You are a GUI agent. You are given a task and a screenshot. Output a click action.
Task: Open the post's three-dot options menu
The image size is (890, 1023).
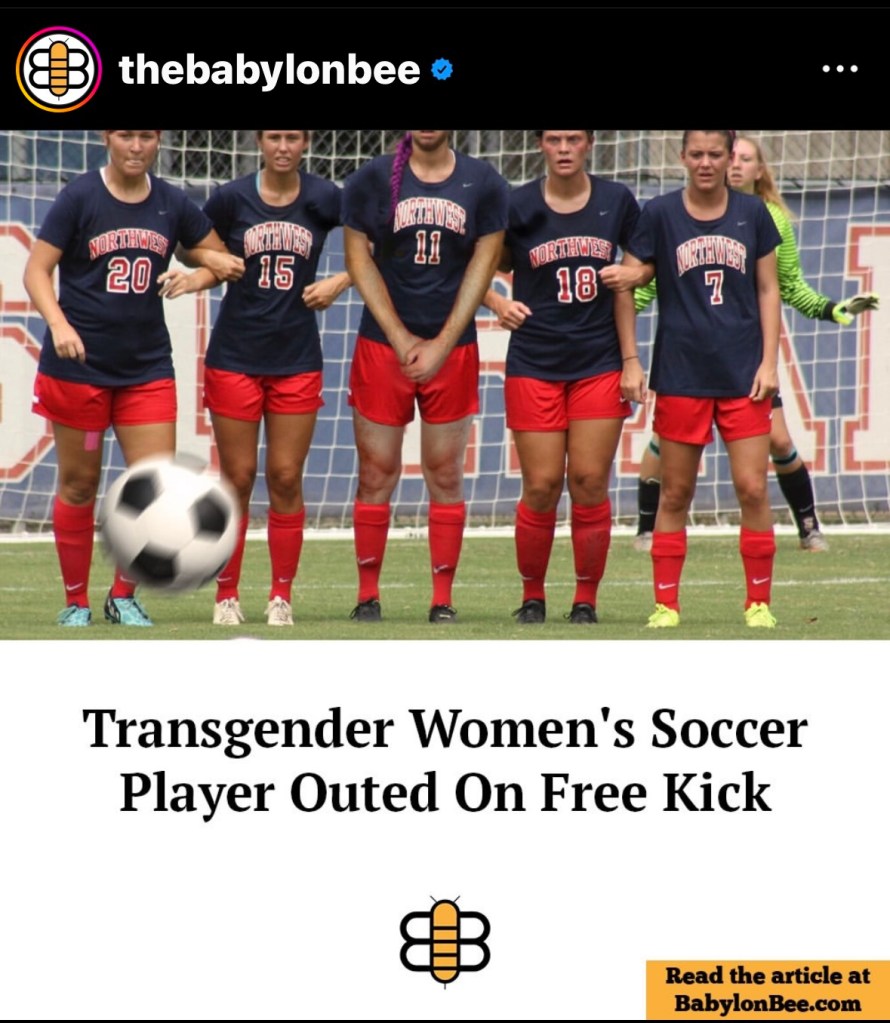coord(839,69)
